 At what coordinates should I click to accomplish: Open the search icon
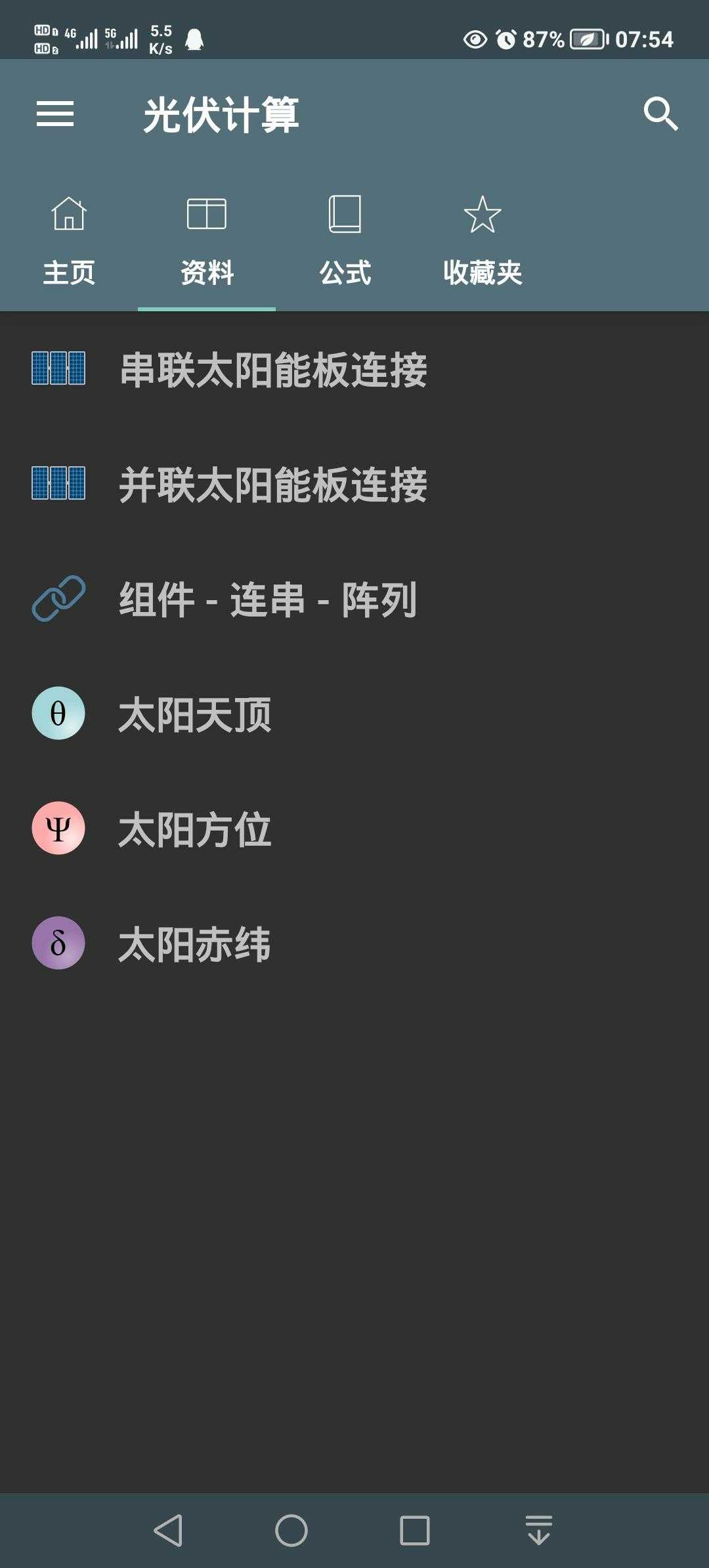pos(660,114)
